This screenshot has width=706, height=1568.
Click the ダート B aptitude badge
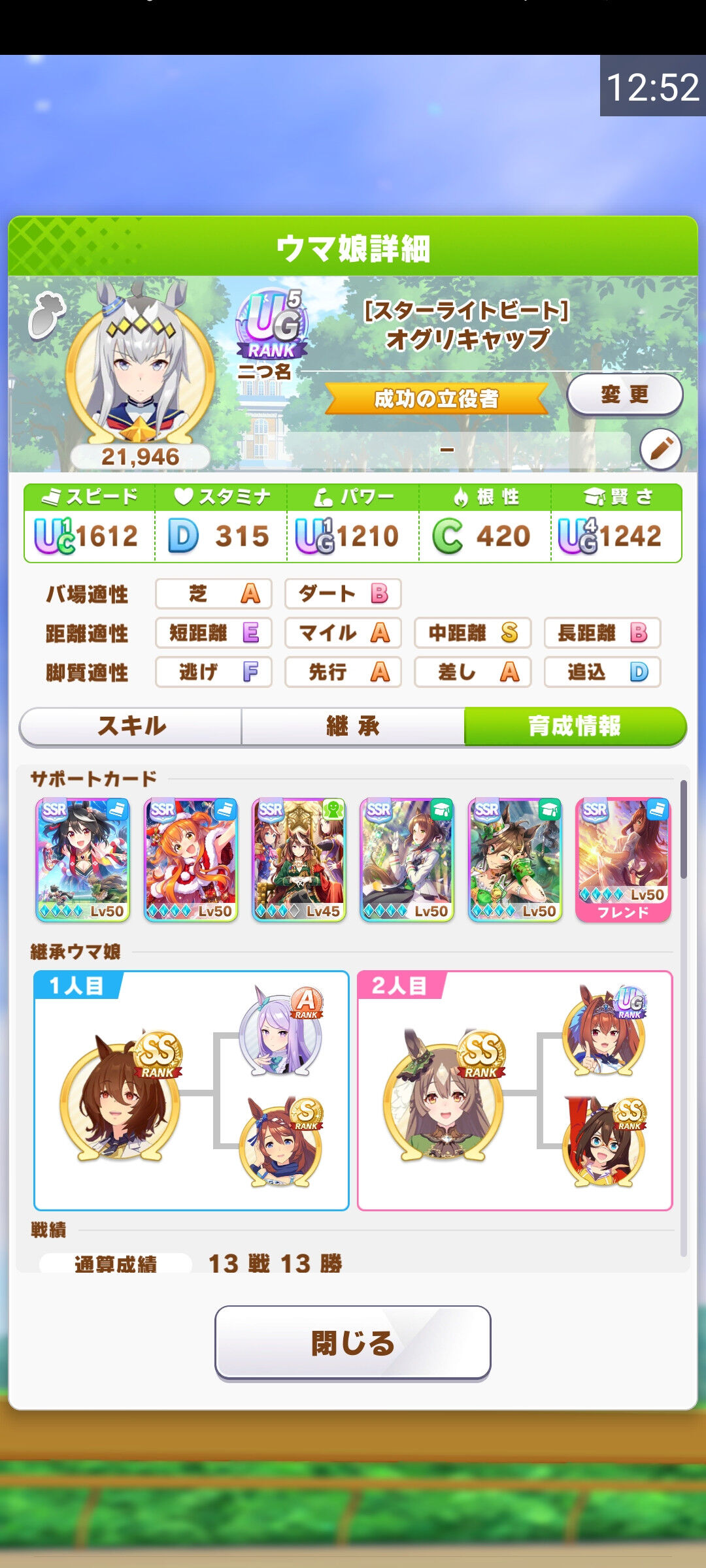343,595
